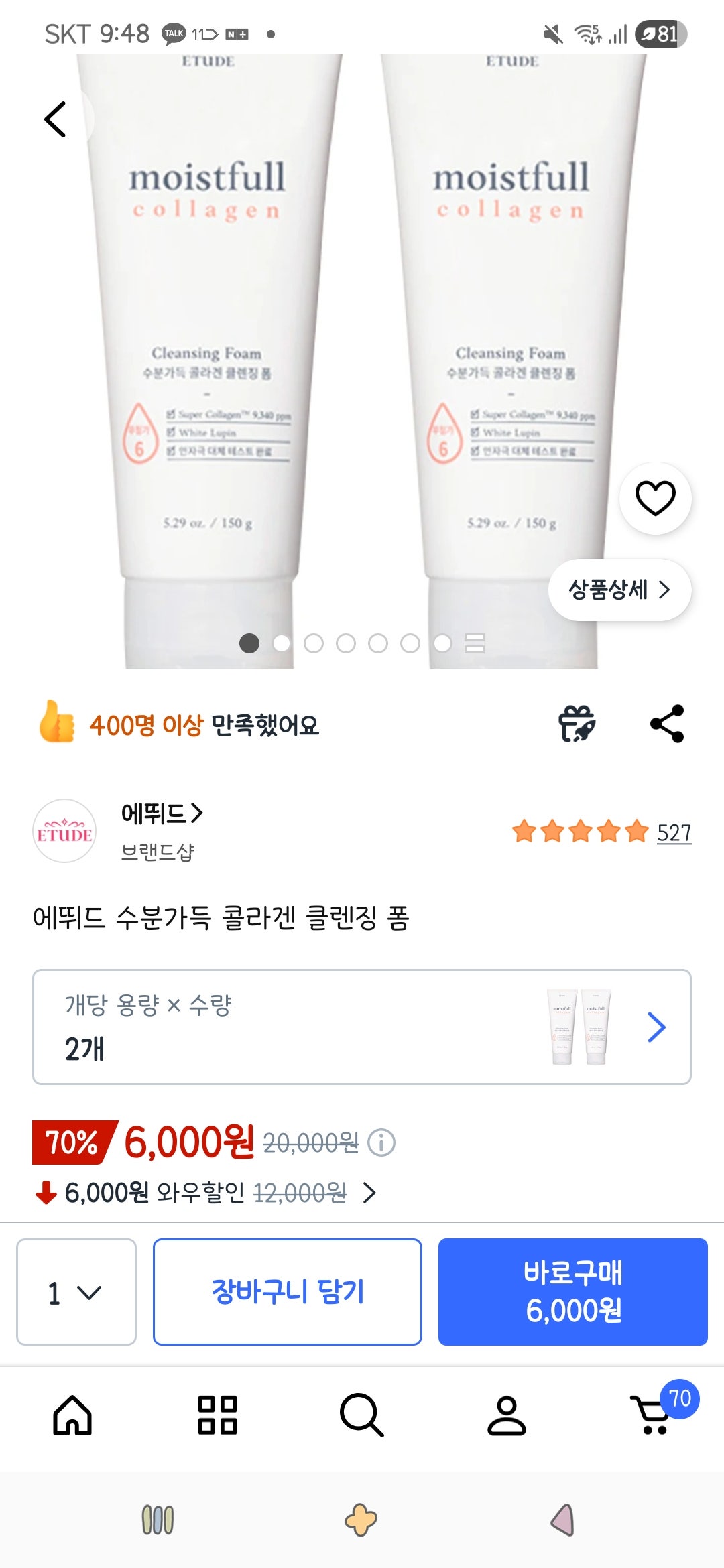Expand the 2개 option selector chevron

click(x=657, y=1027)
